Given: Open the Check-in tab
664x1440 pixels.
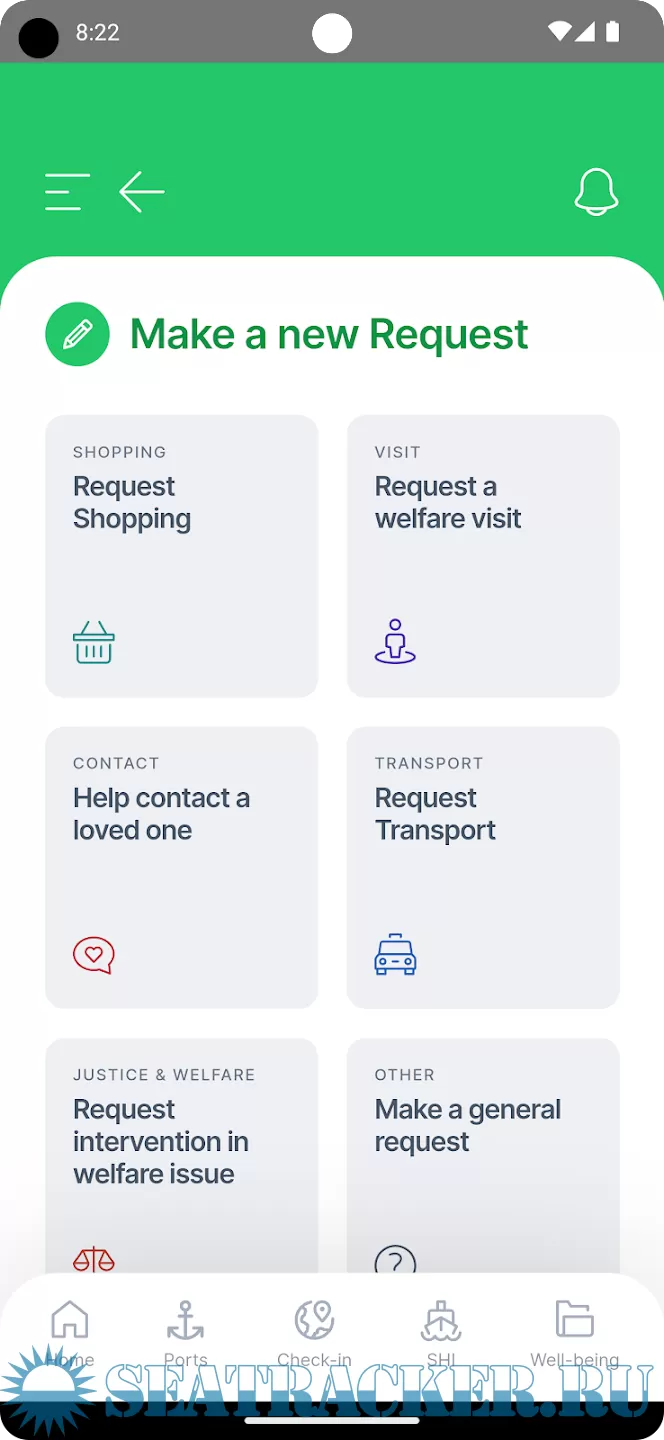Looking at the screenshot, I should click(x=314, y=1330).
